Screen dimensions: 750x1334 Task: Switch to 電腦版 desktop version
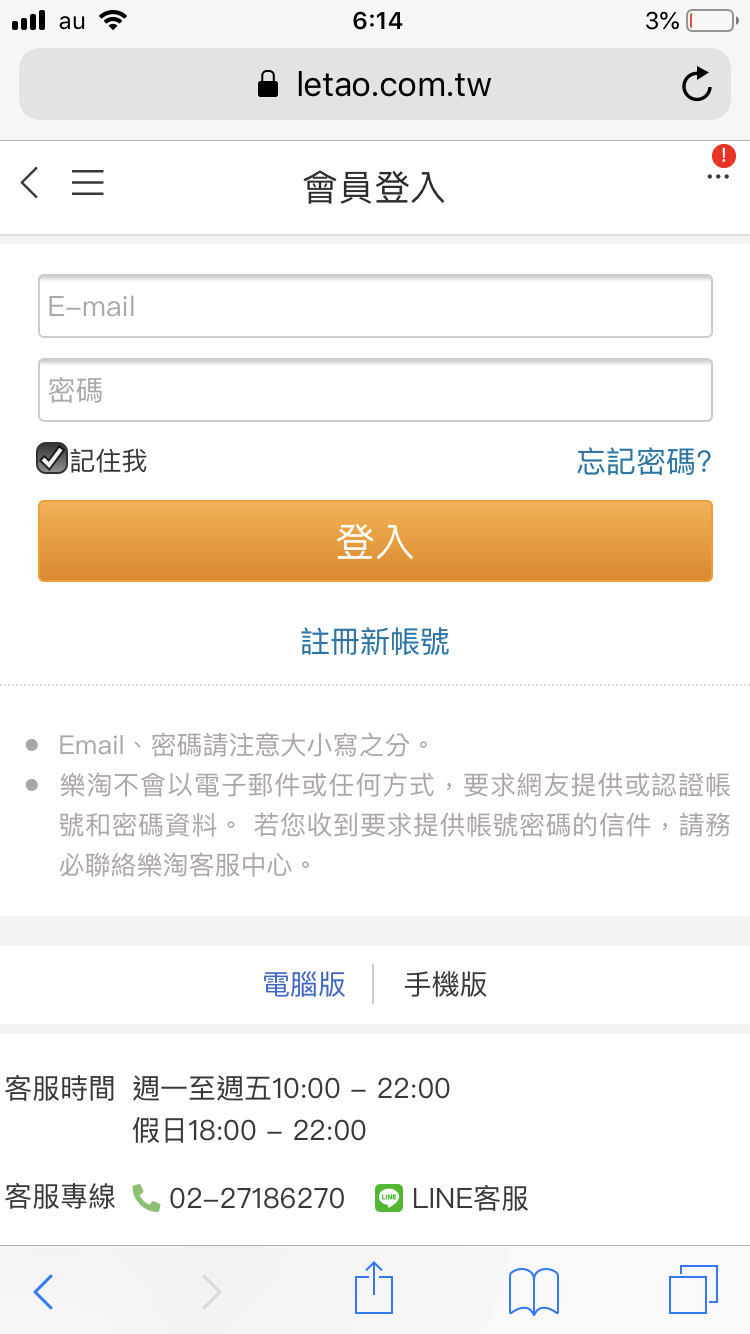coord(304,984)
